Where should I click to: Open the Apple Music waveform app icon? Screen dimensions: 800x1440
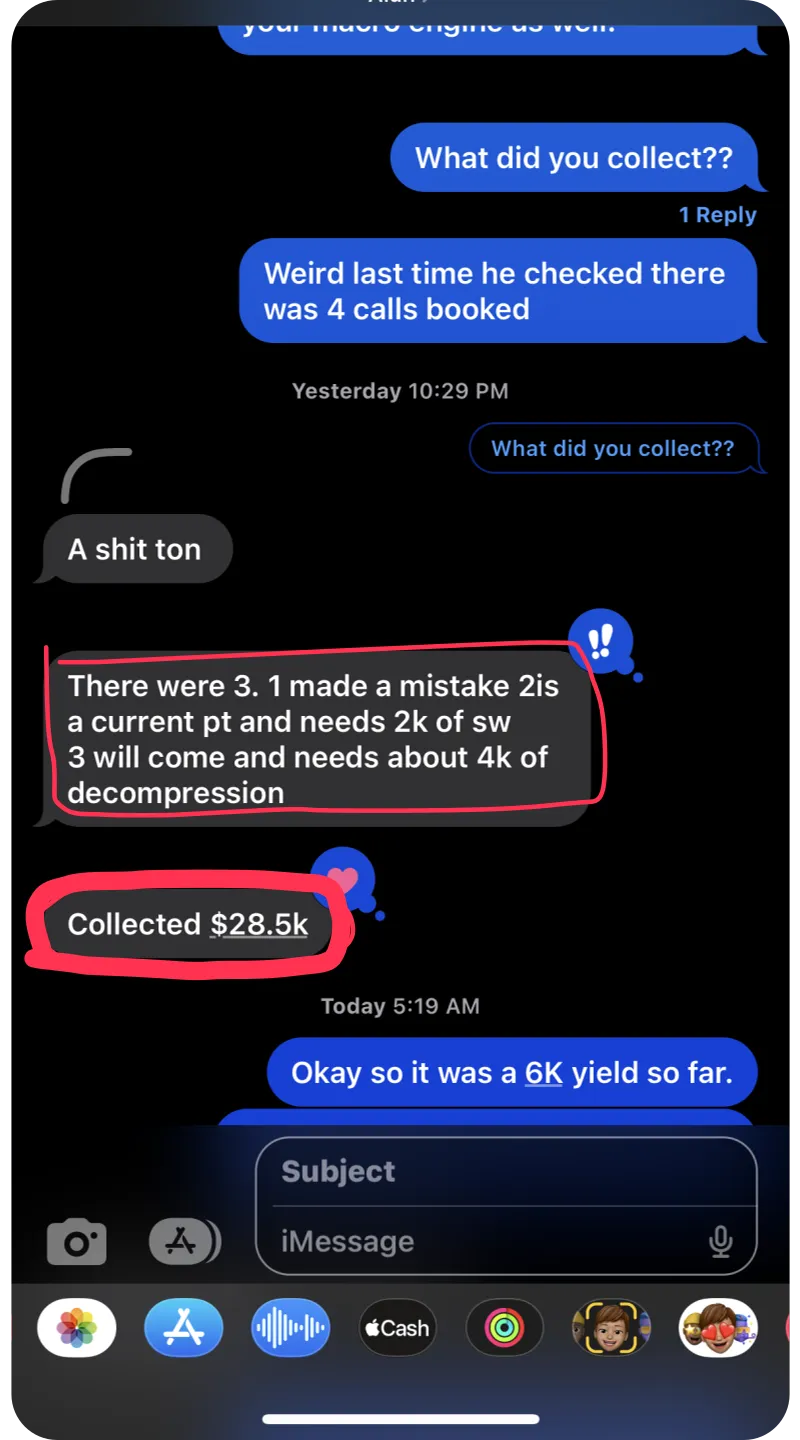(290, 1327)
